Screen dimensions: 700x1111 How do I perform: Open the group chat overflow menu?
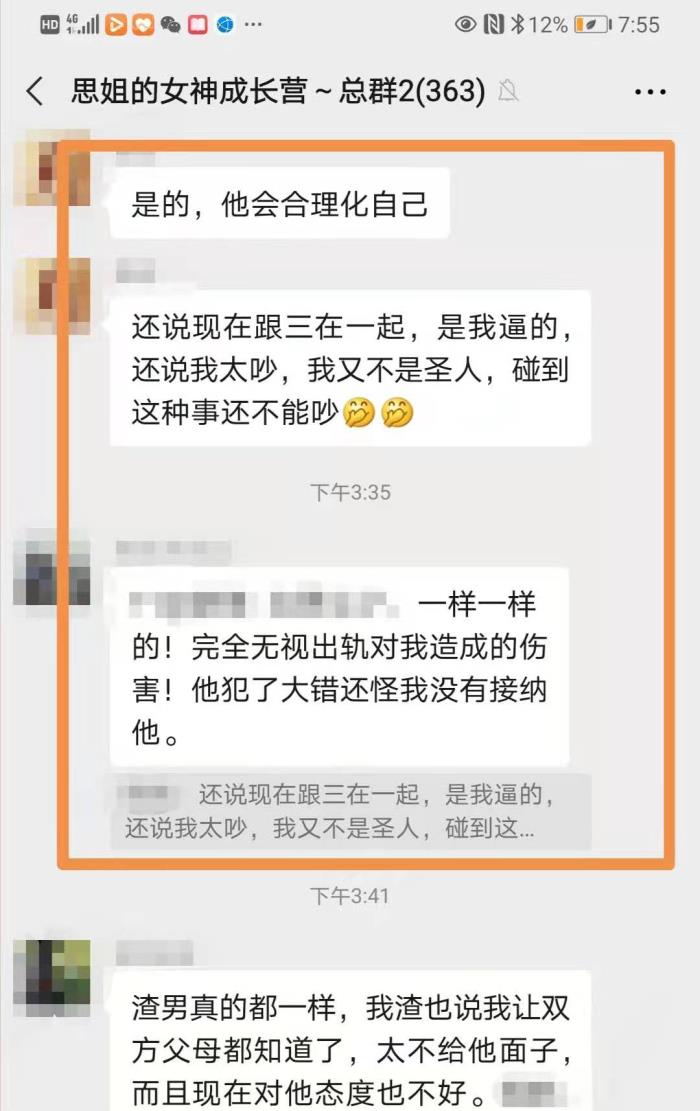(x=650, y=92)
